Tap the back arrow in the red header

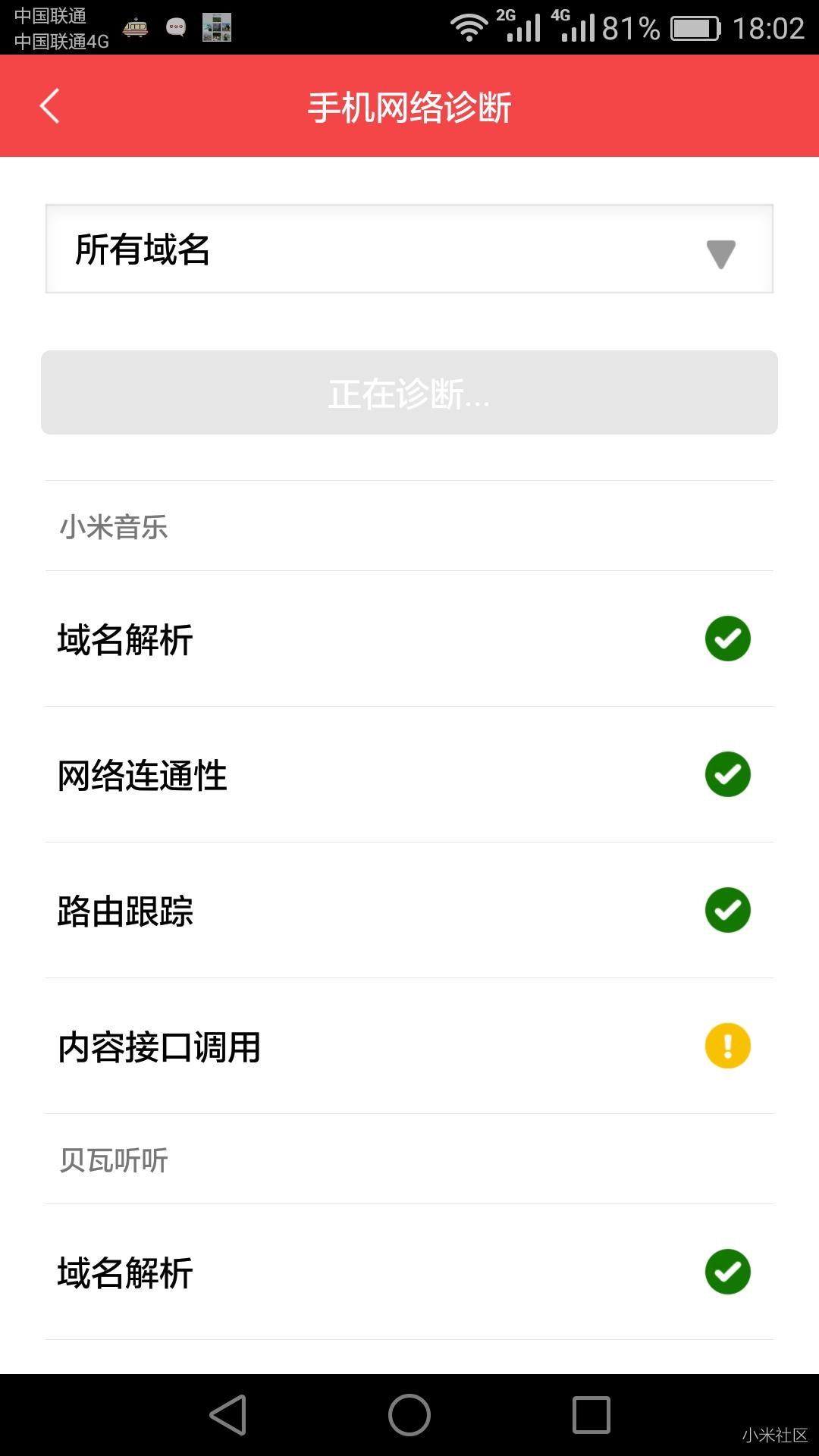point(50,106)
